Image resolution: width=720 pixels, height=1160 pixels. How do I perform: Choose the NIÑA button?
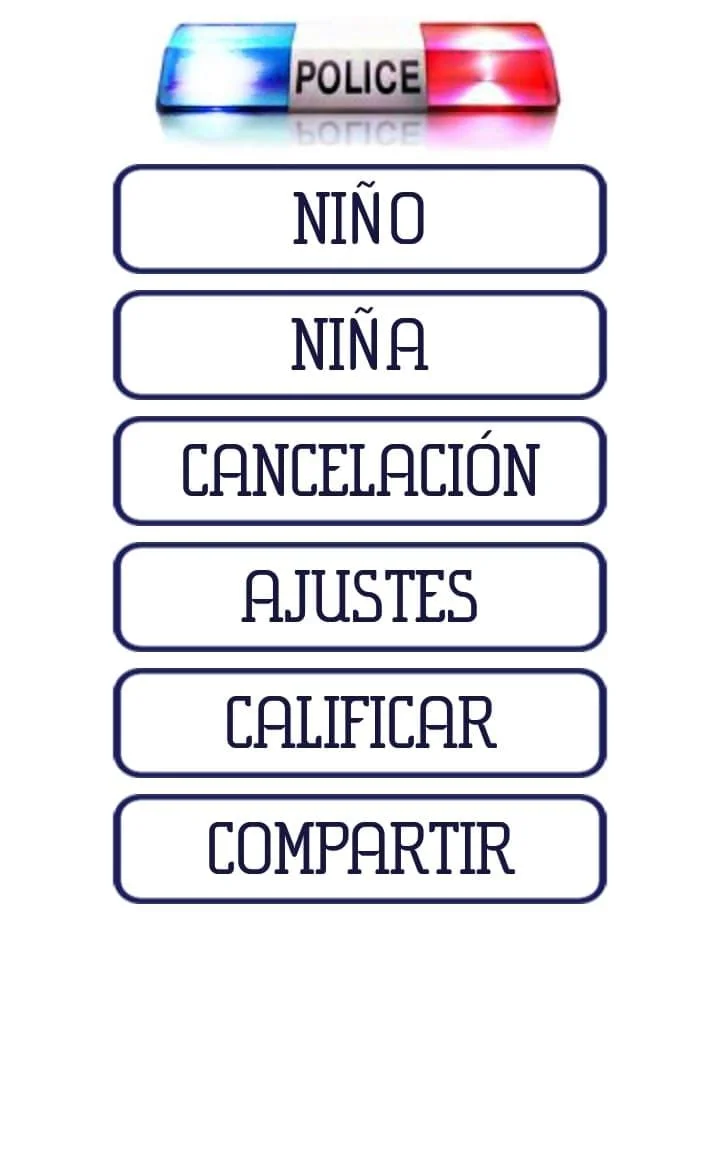point(360,345)
